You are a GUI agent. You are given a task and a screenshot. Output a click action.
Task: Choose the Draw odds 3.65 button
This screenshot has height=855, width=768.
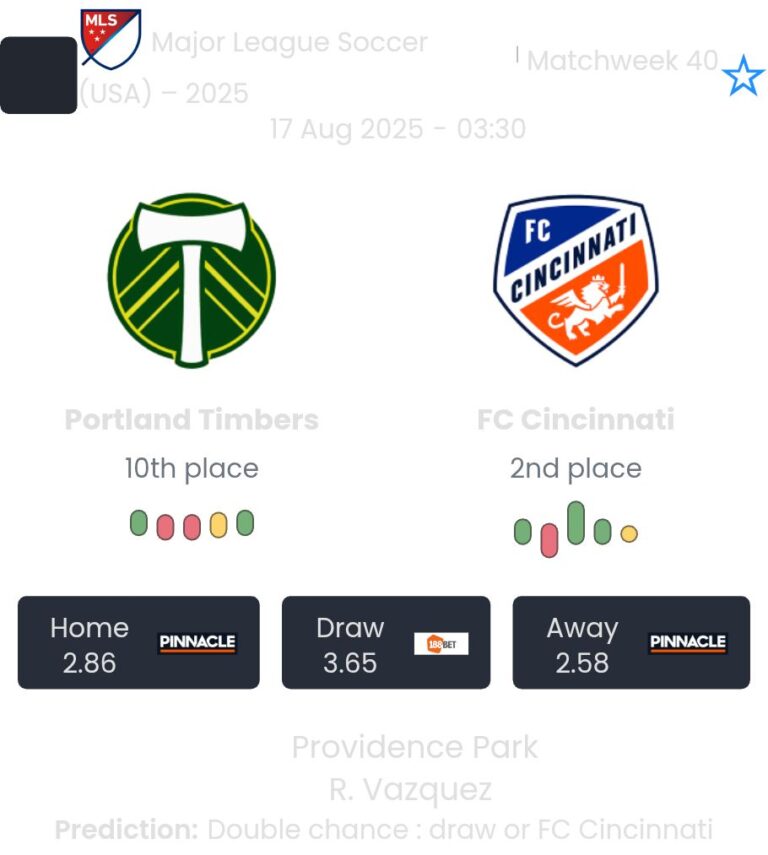click(386, 643)
